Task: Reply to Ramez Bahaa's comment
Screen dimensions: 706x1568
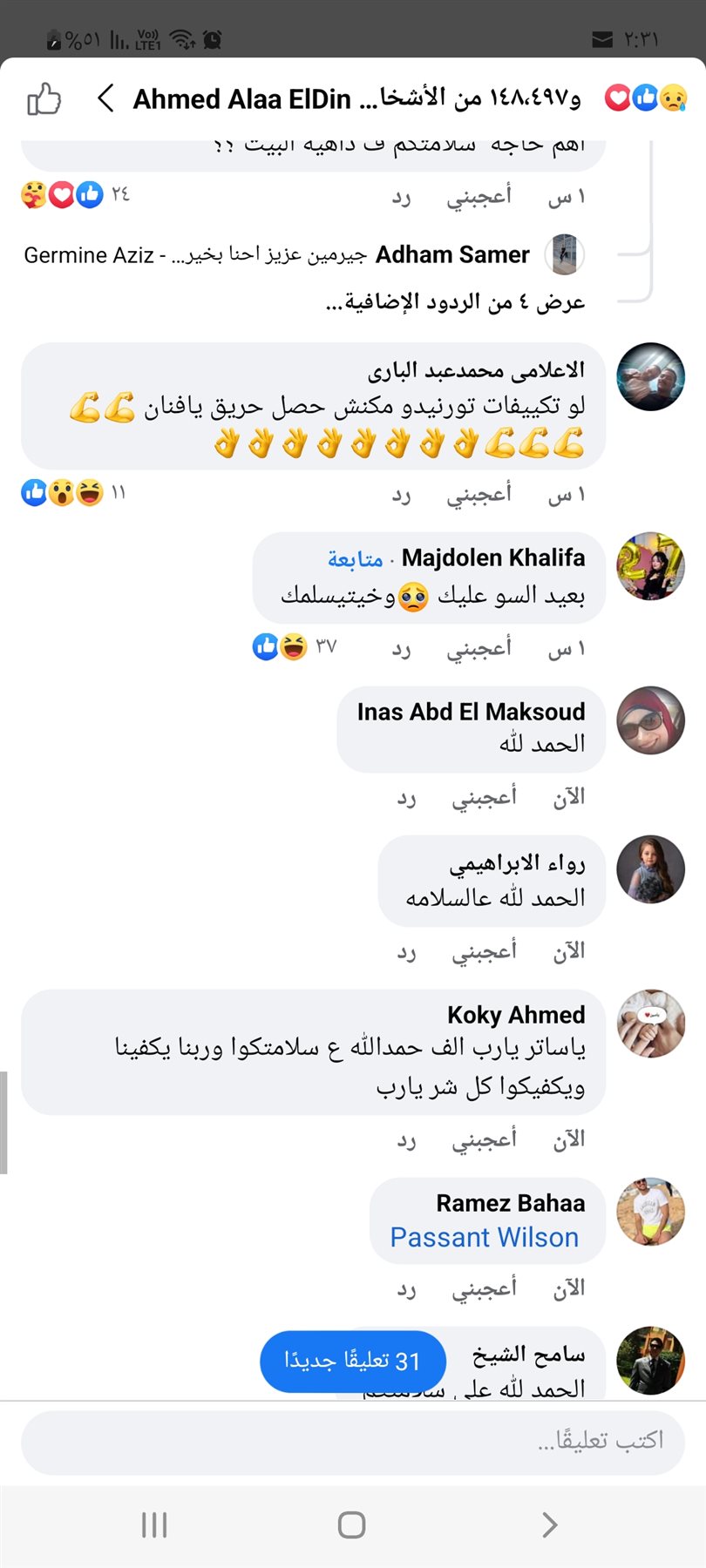Action: (406, 1288)
